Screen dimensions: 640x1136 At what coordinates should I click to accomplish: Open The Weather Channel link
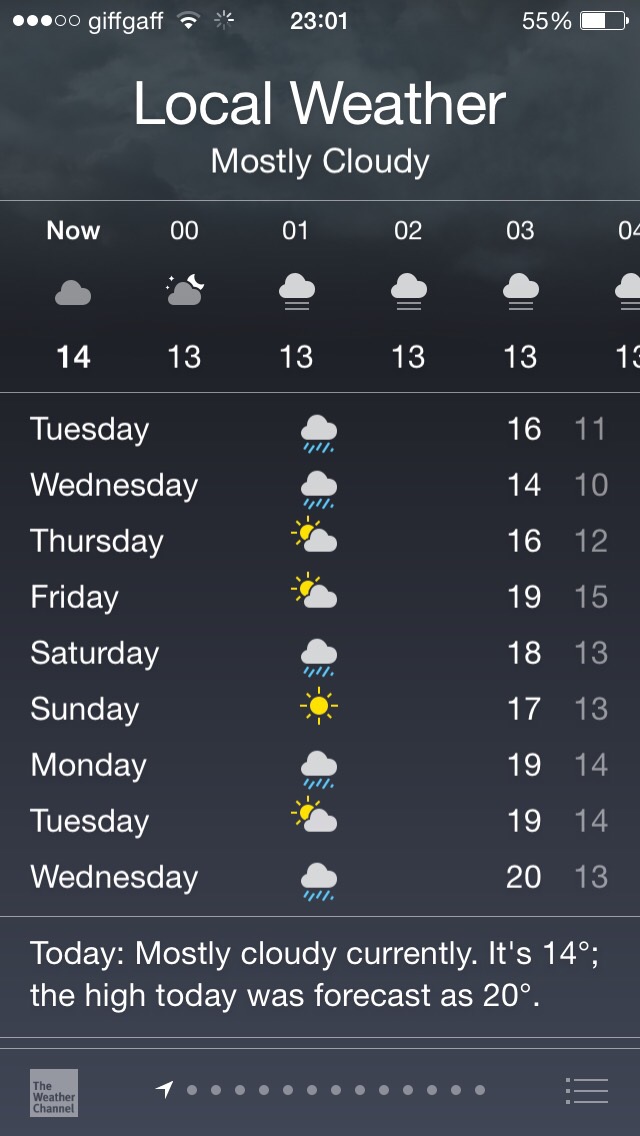pyautogui.click(x=54, y=1093)
